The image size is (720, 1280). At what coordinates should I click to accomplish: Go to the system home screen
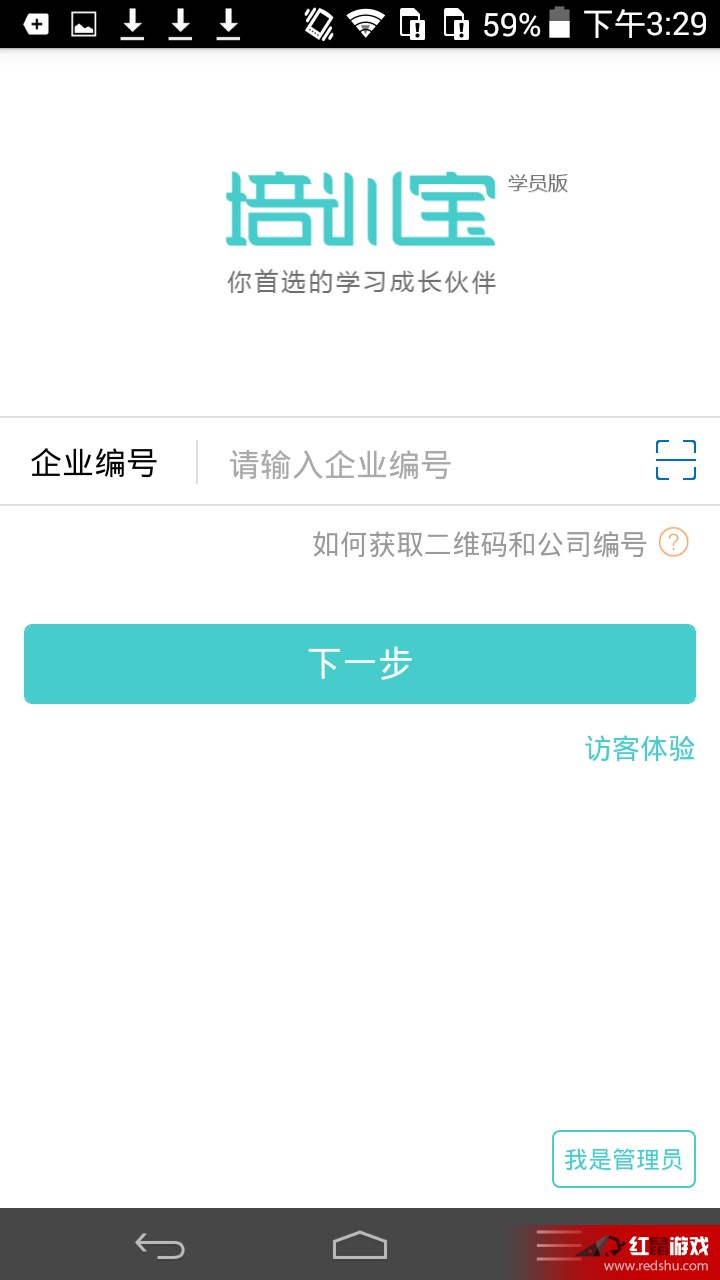(360, 1245)
